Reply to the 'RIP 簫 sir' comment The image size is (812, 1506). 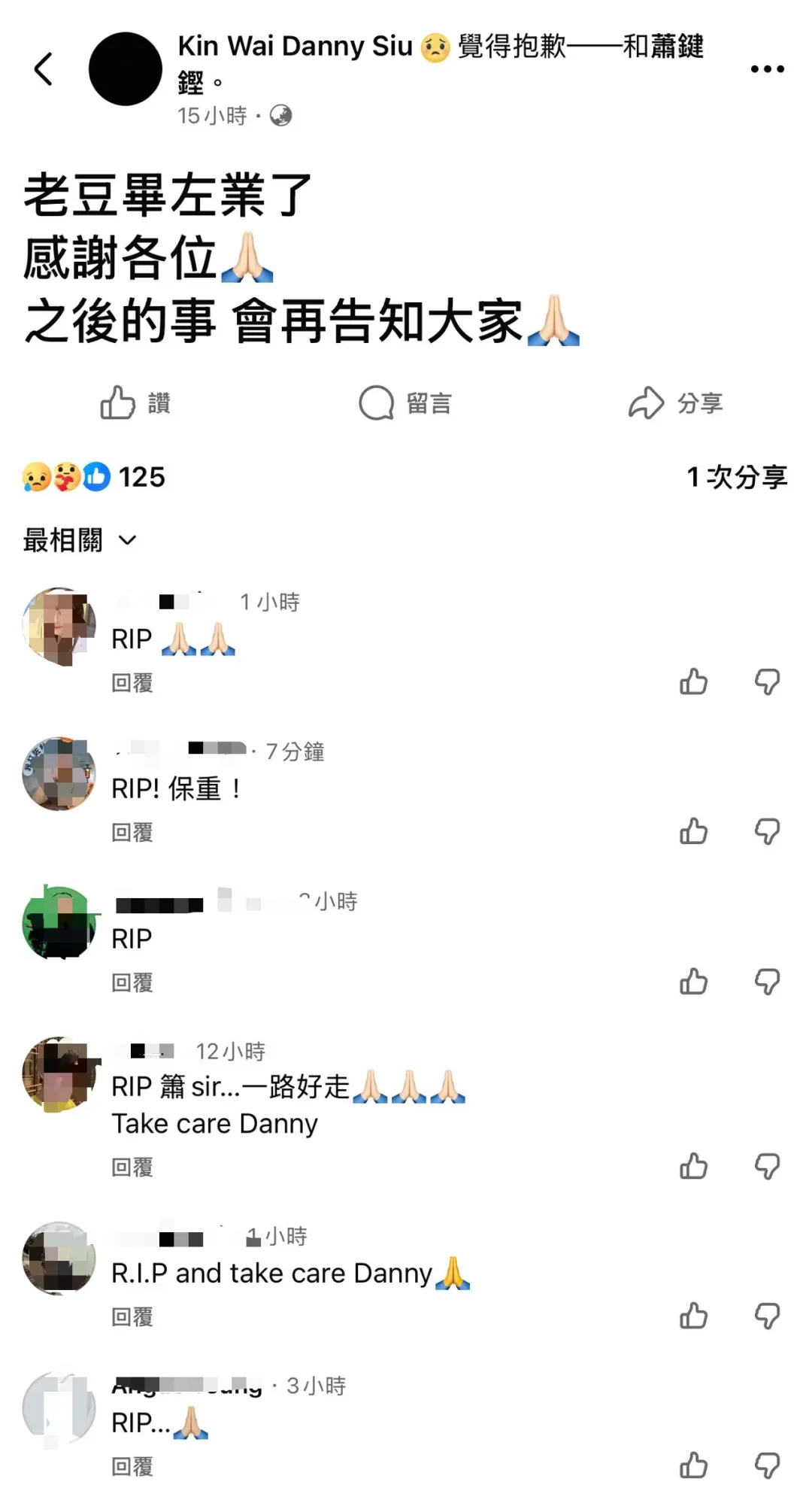tap(132, 1167)
